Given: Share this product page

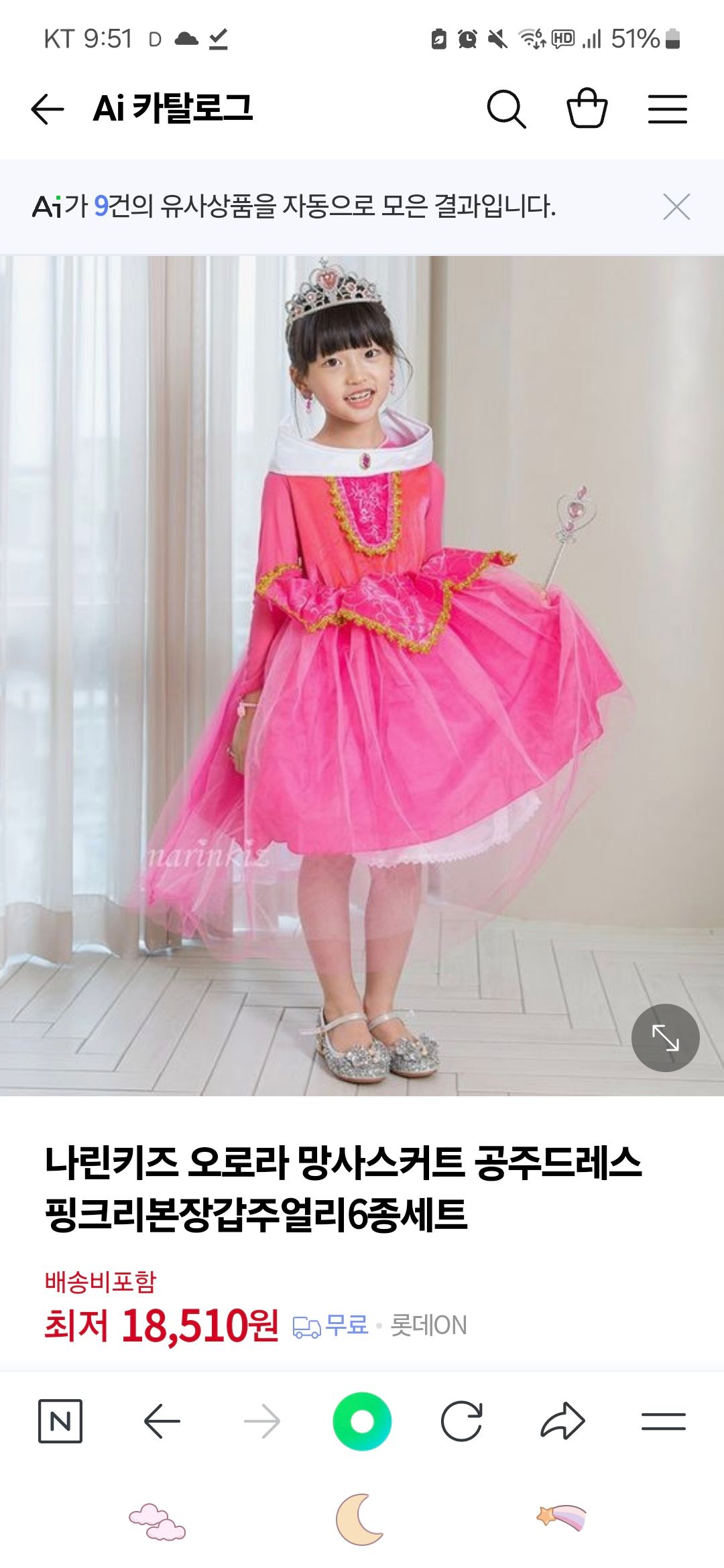Looking at the screenshot, I should coord(562,1421).
